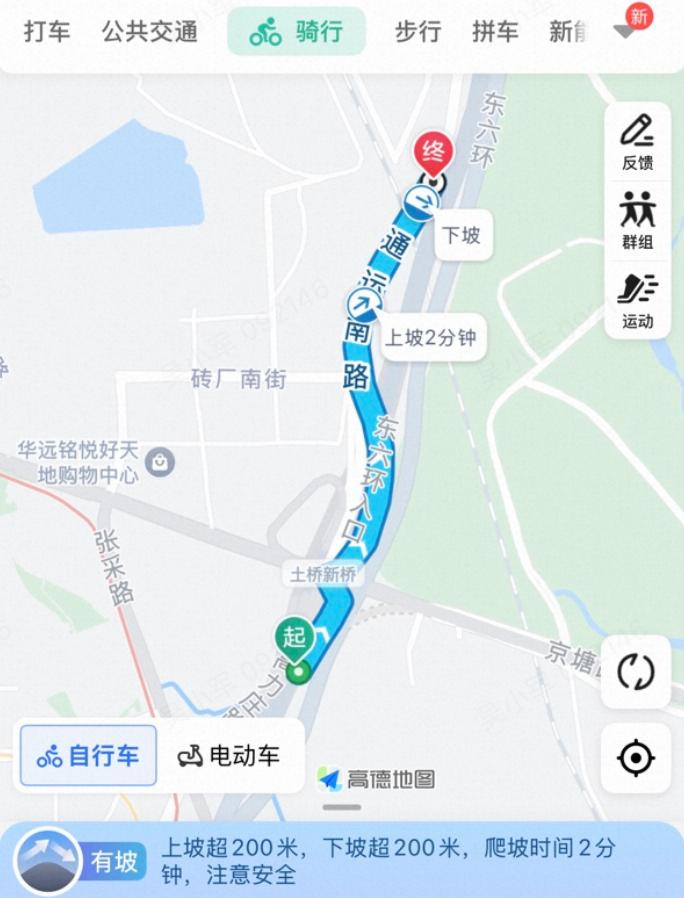Tap the 起 start marker

point(295,638)
